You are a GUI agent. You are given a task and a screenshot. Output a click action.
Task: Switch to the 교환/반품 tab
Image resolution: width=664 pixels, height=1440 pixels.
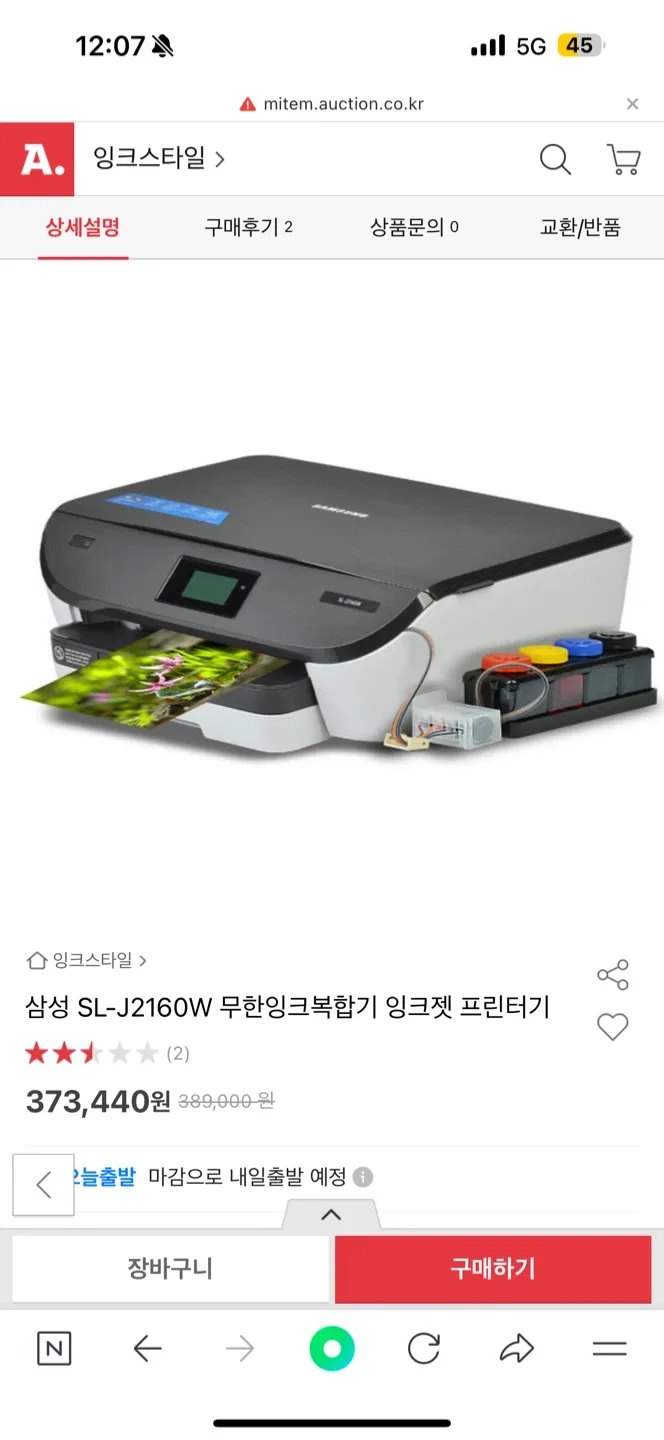point(580,227)
